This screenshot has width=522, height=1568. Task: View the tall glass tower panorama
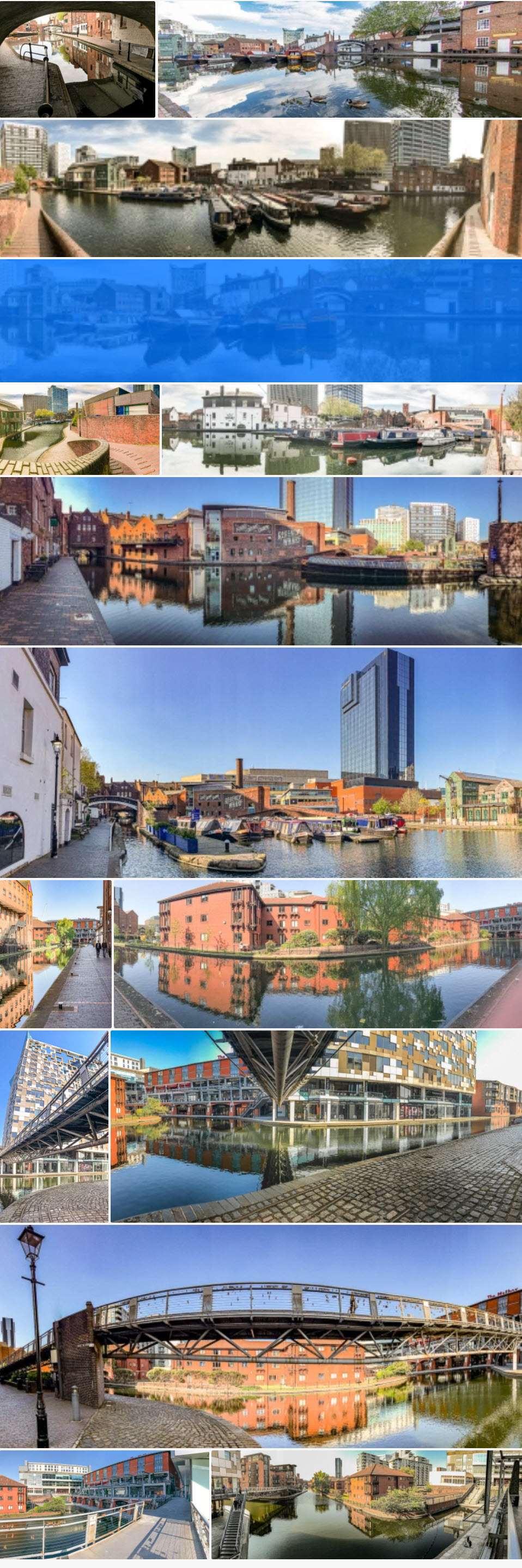tap(260, 761)
